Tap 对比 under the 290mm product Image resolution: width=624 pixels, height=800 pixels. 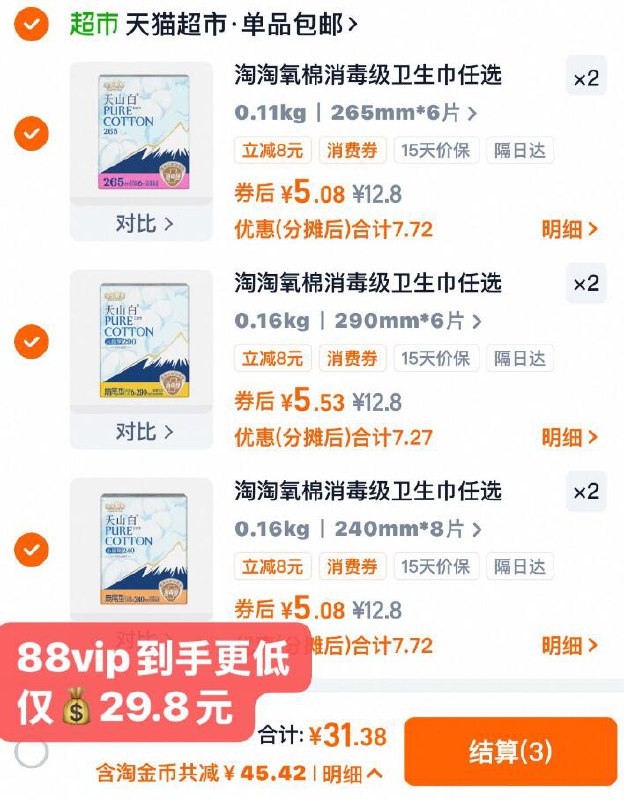(142, 431)
